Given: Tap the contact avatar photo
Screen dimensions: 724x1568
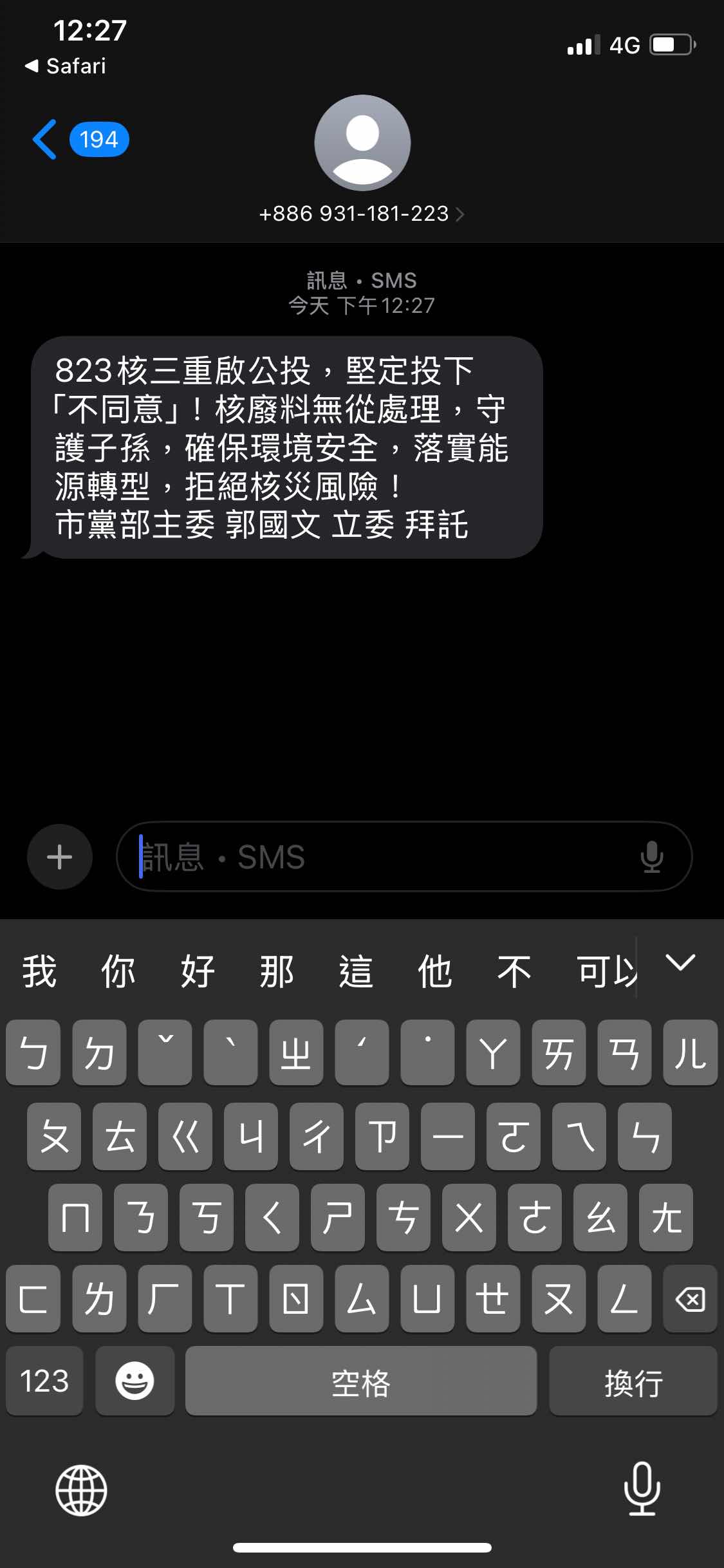Looking at the screenshot, I should 362,143.
